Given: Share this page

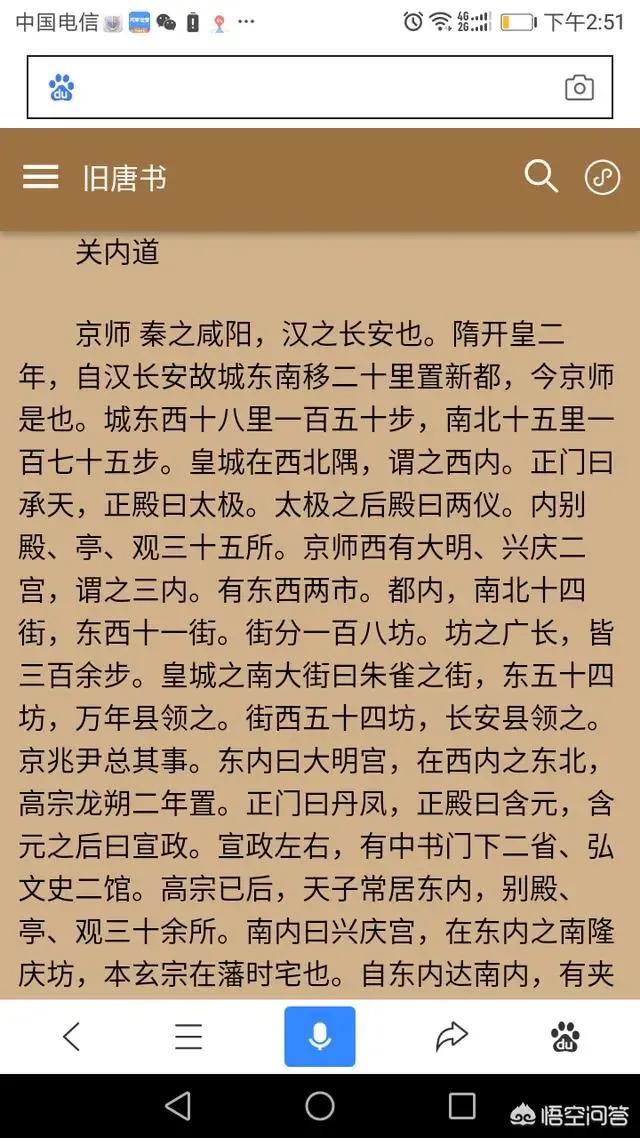Looking at the screenshot, I should click(x=452, y=1037).
